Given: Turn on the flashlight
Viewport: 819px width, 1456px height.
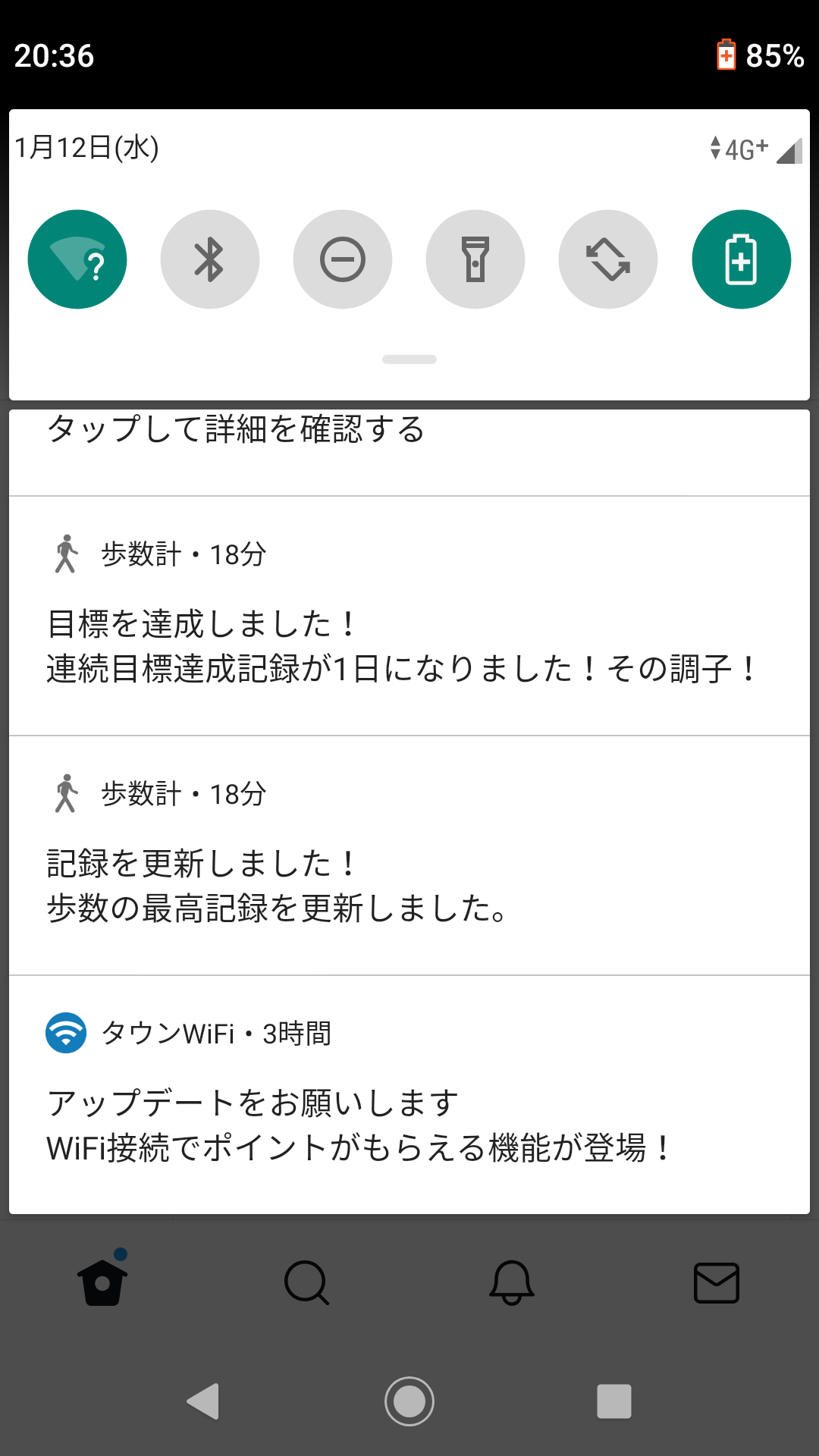Looking at the screenshot, I should click(x=475, y=259).
